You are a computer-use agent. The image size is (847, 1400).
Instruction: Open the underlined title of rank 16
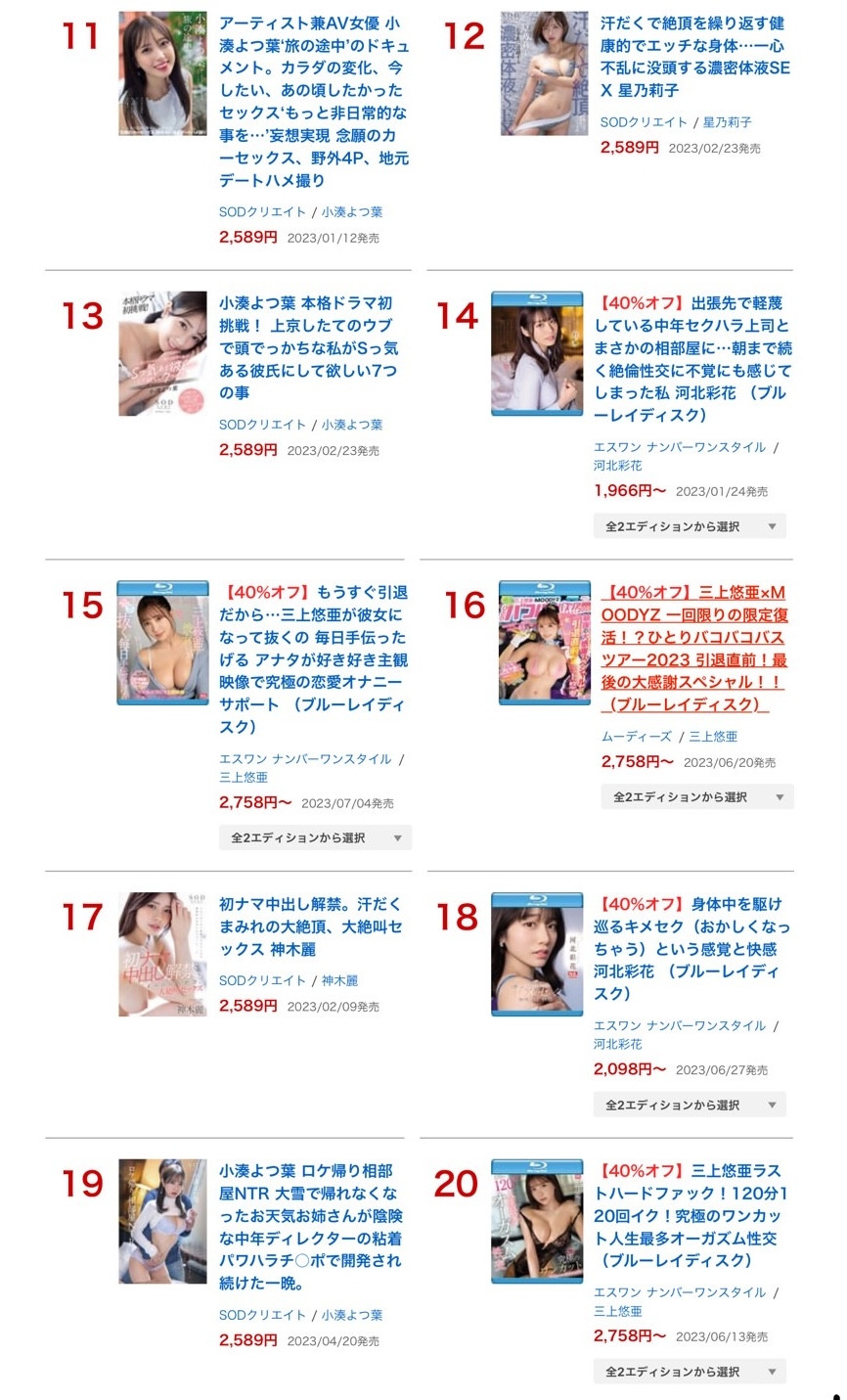click(x=693, y=649)
